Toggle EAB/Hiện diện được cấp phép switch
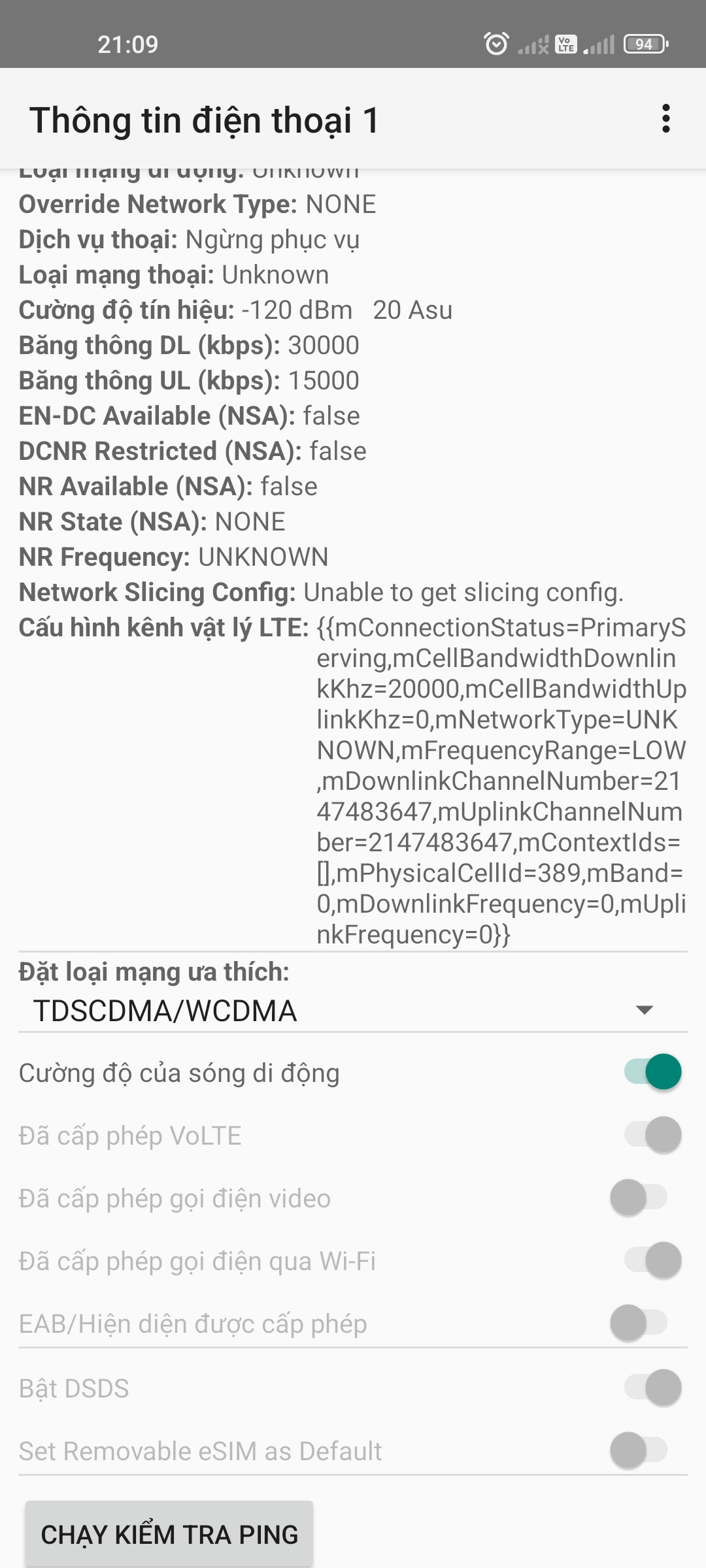The width and height of the screenshot is (706, 1568). click(639, 1323)
